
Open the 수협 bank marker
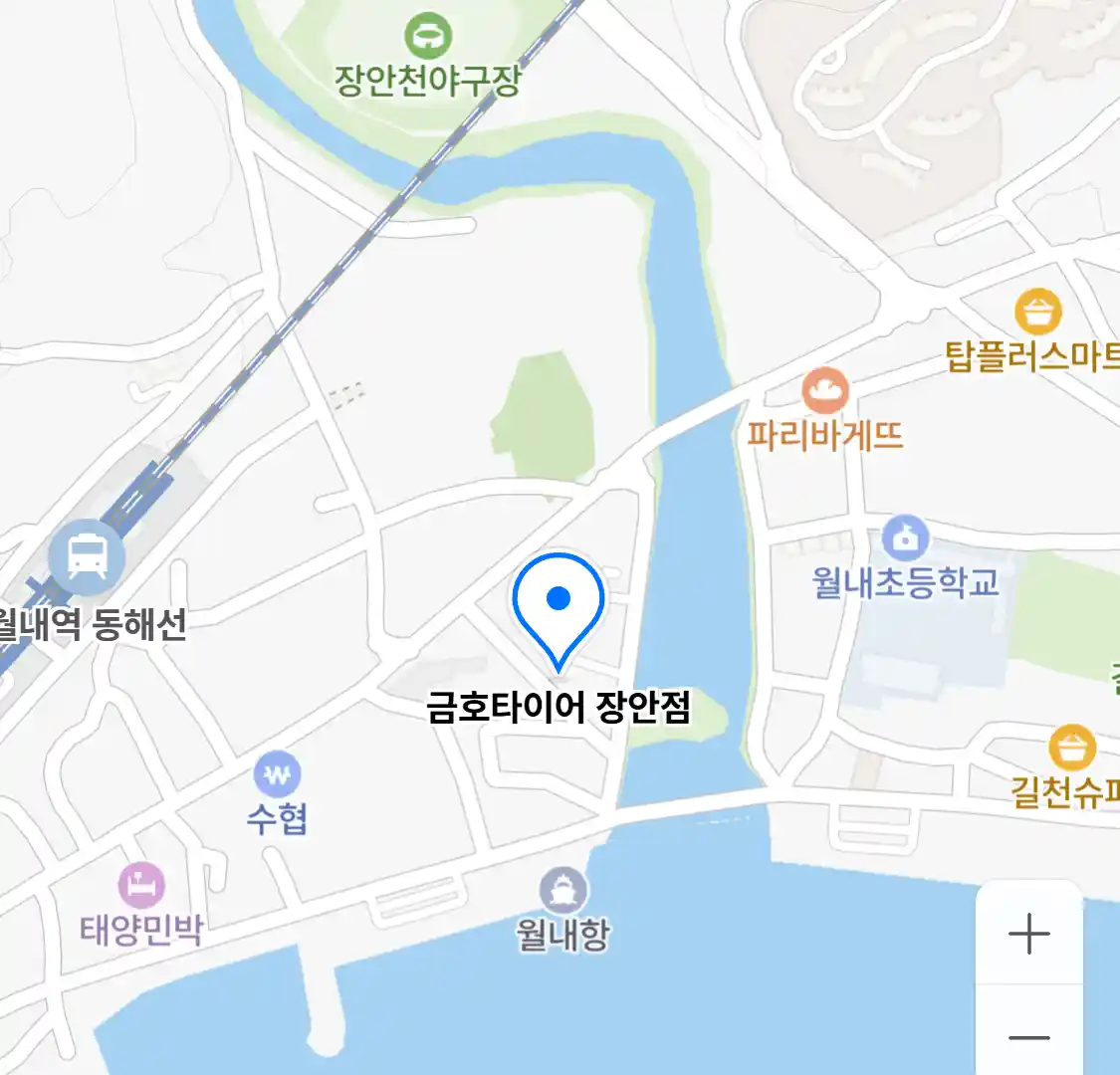tap(277, 773)
